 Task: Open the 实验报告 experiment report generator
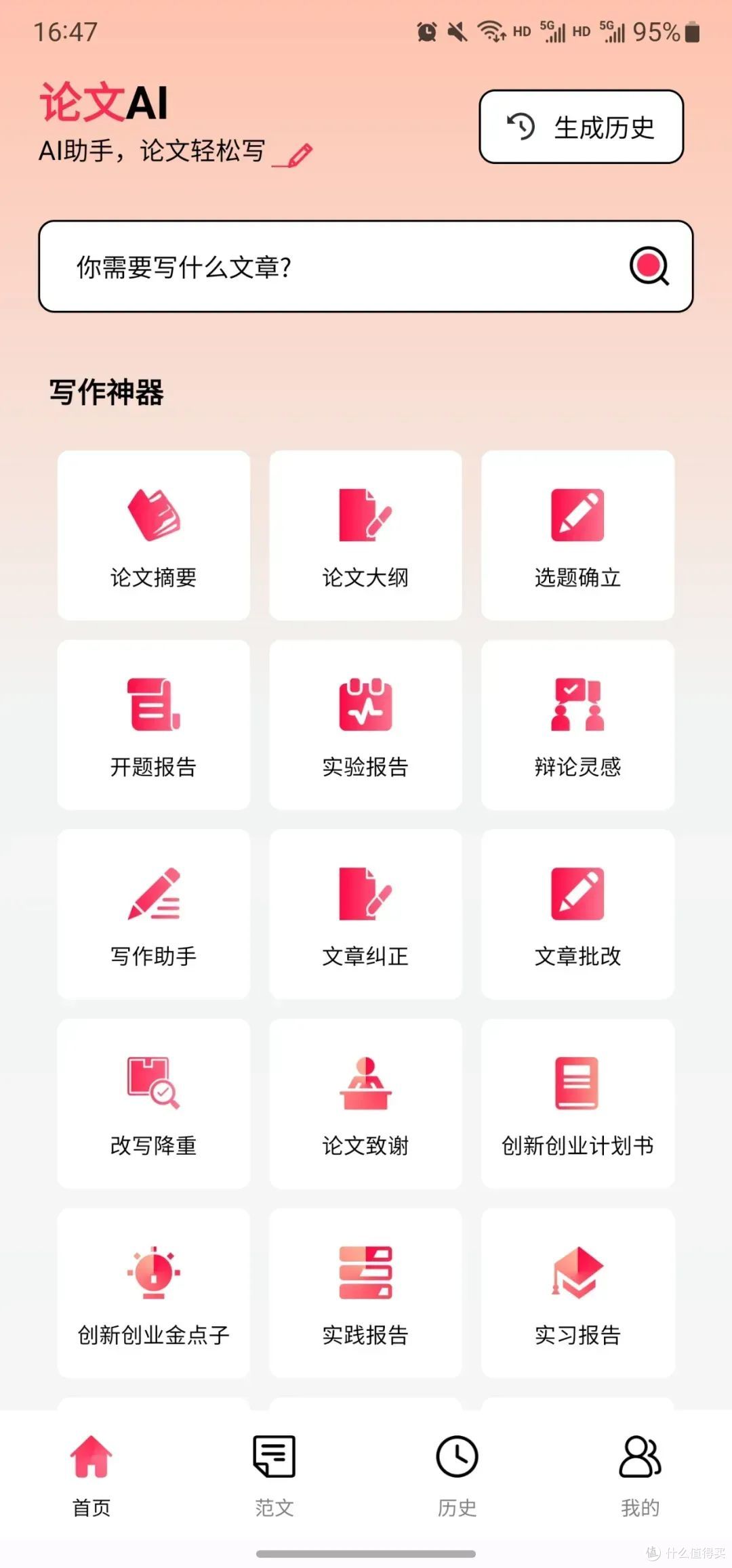(365, 725)
